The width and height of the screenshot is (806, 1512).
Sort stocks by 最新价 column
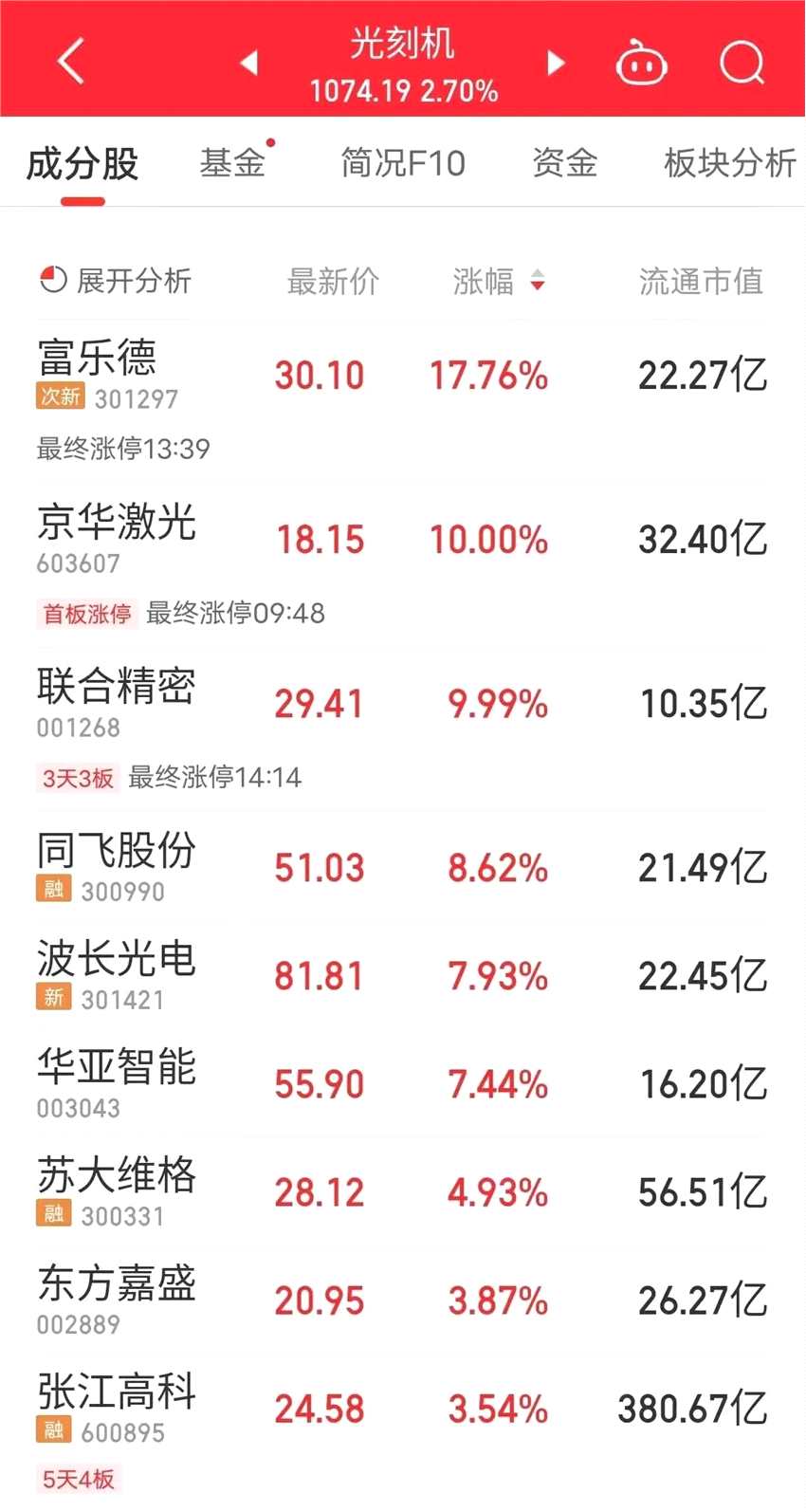333,281
